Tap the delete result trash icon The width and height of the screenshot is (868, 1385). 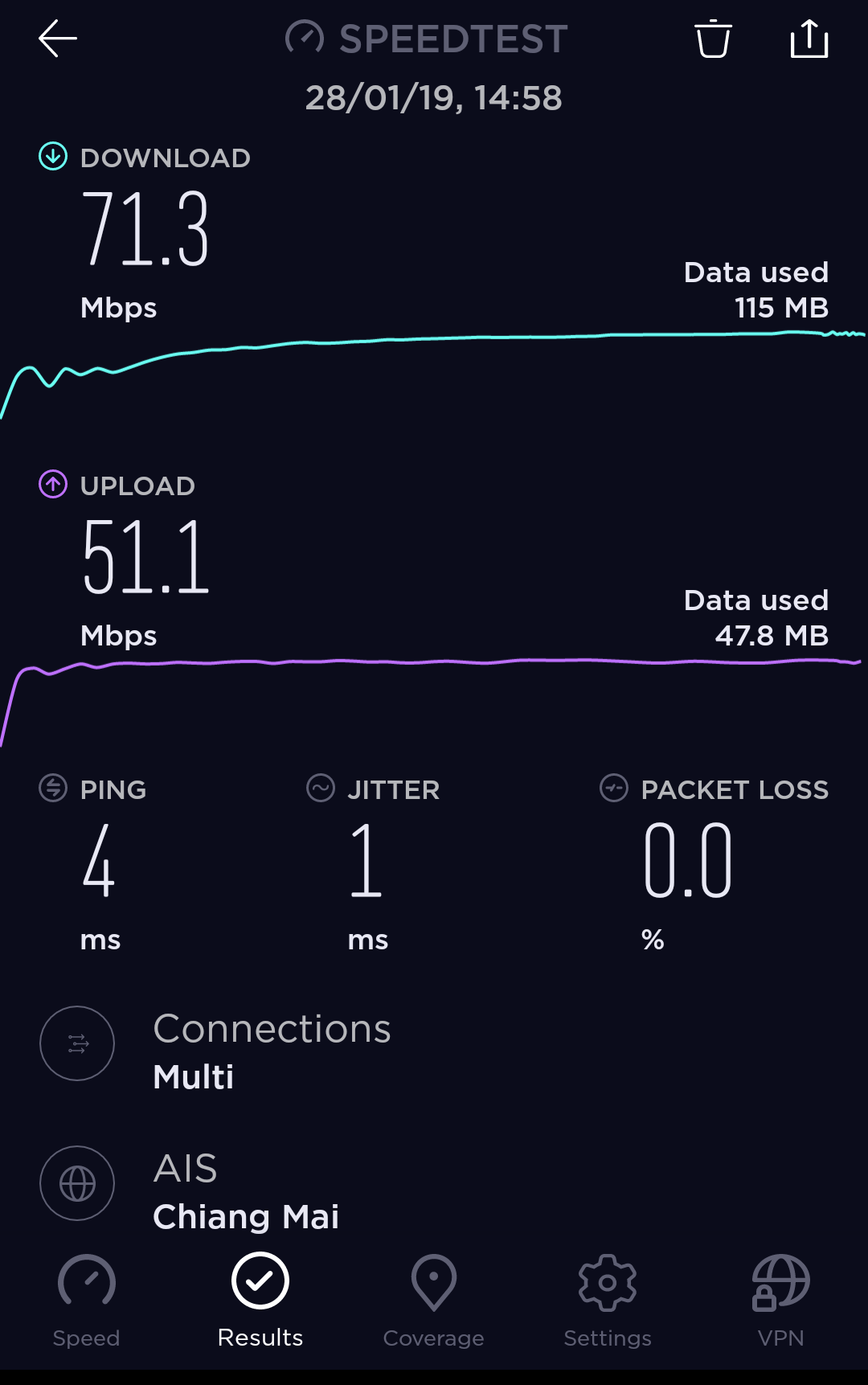(x=712, y=39)
